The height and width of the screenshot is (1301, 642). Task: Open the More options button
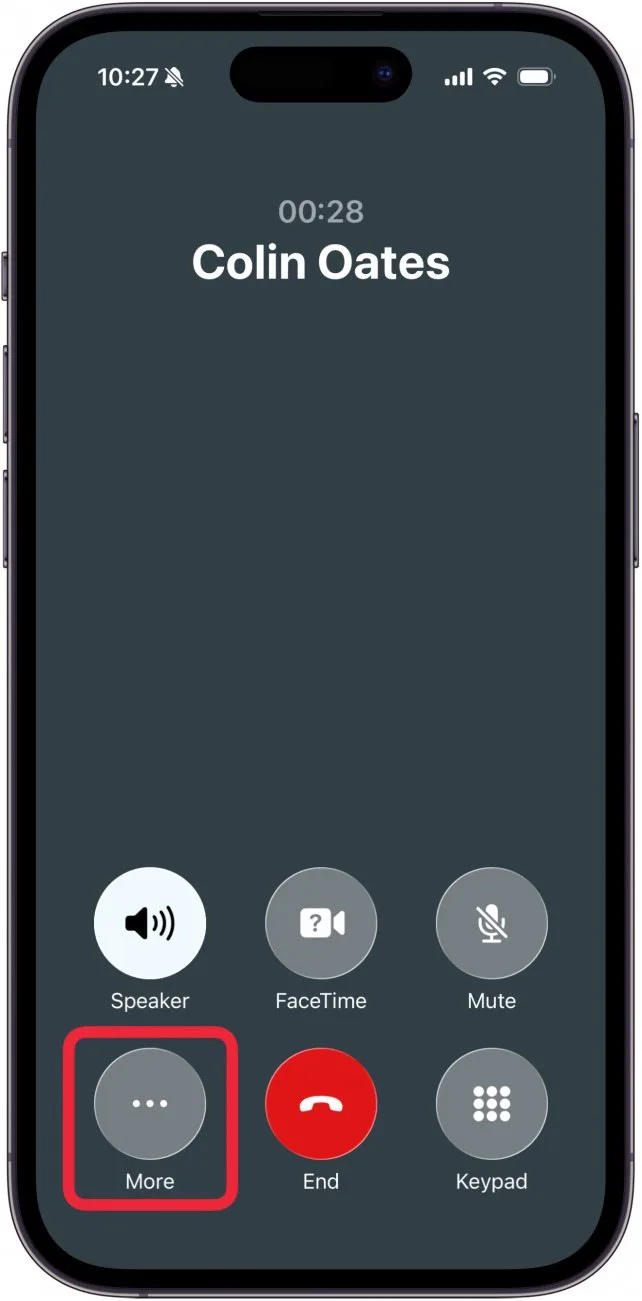(150, 1104)
